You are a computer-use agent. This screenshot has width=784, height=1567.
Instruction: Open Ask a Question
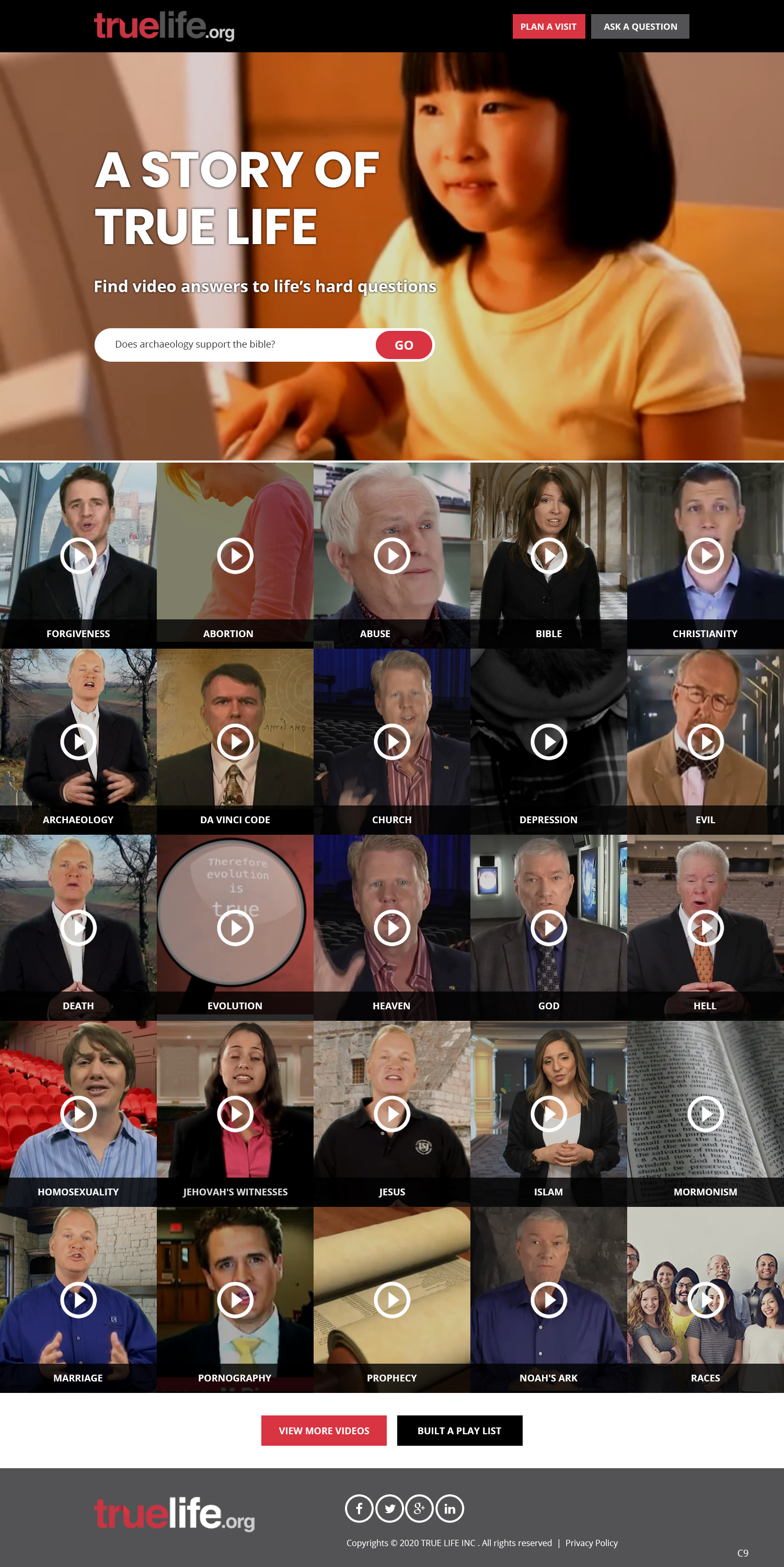[640, 27]
